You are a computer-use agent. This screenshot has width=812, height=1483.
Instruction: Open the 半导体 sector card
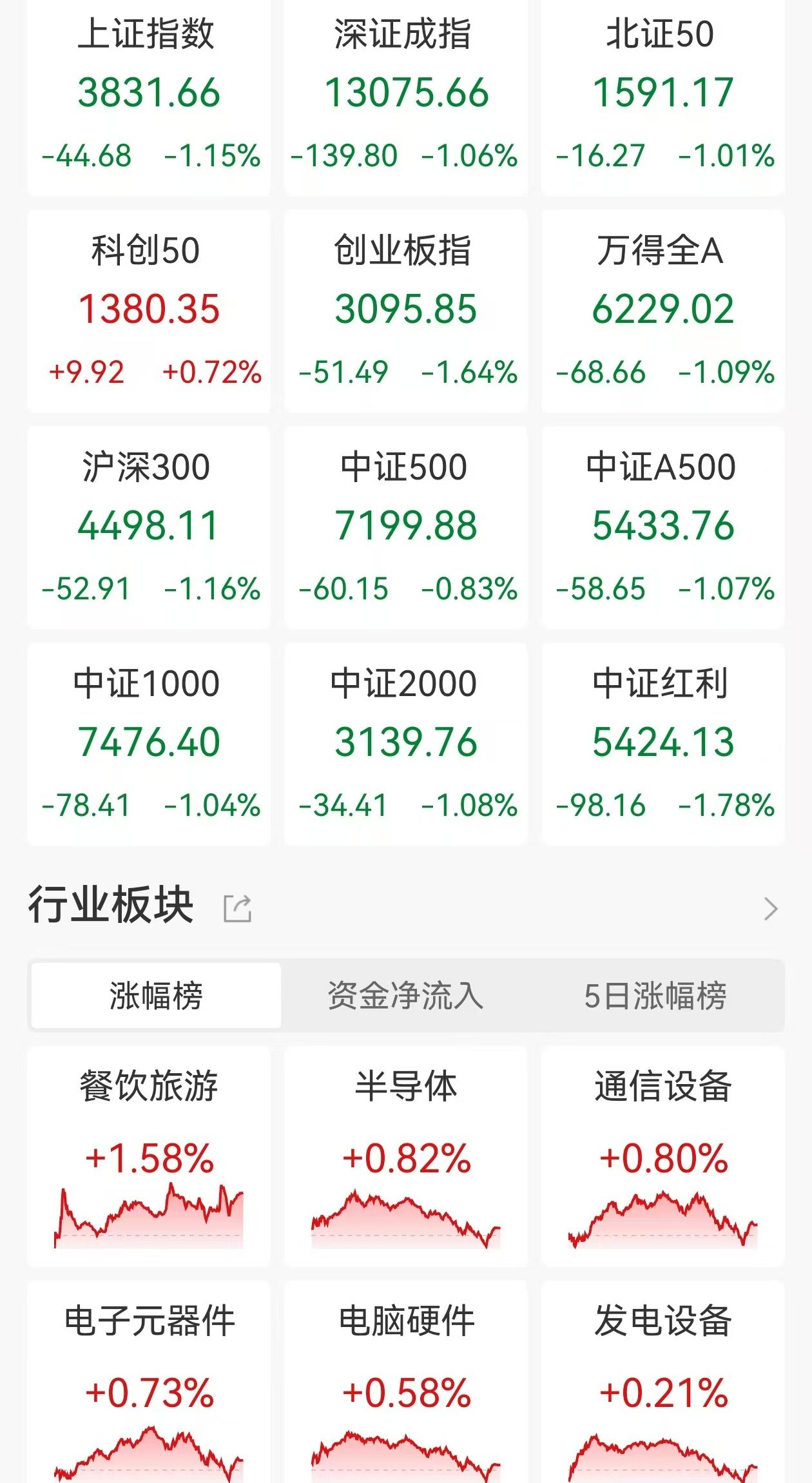point(405,1157)
